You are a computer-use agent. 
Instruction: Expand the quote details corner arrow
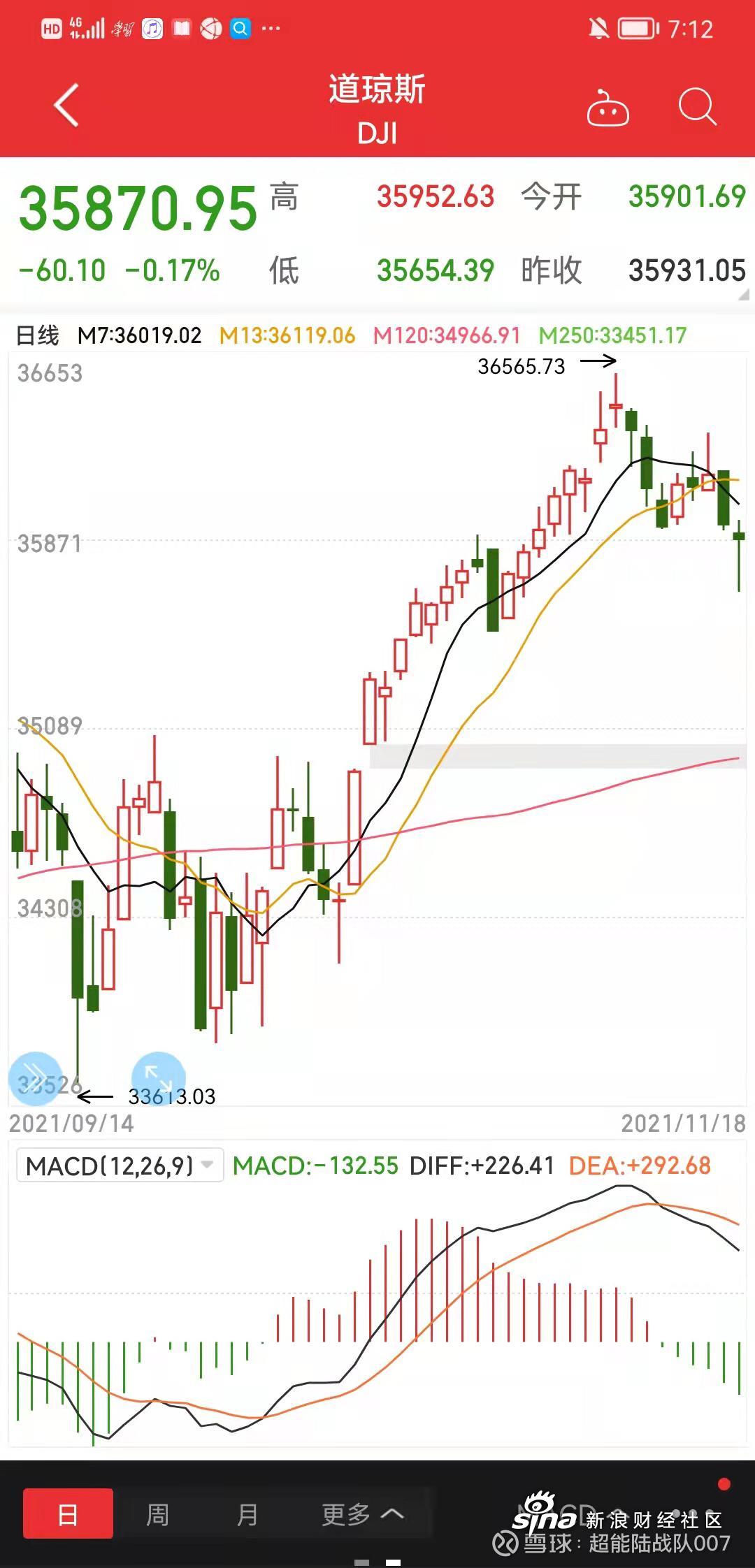[744, 296]
